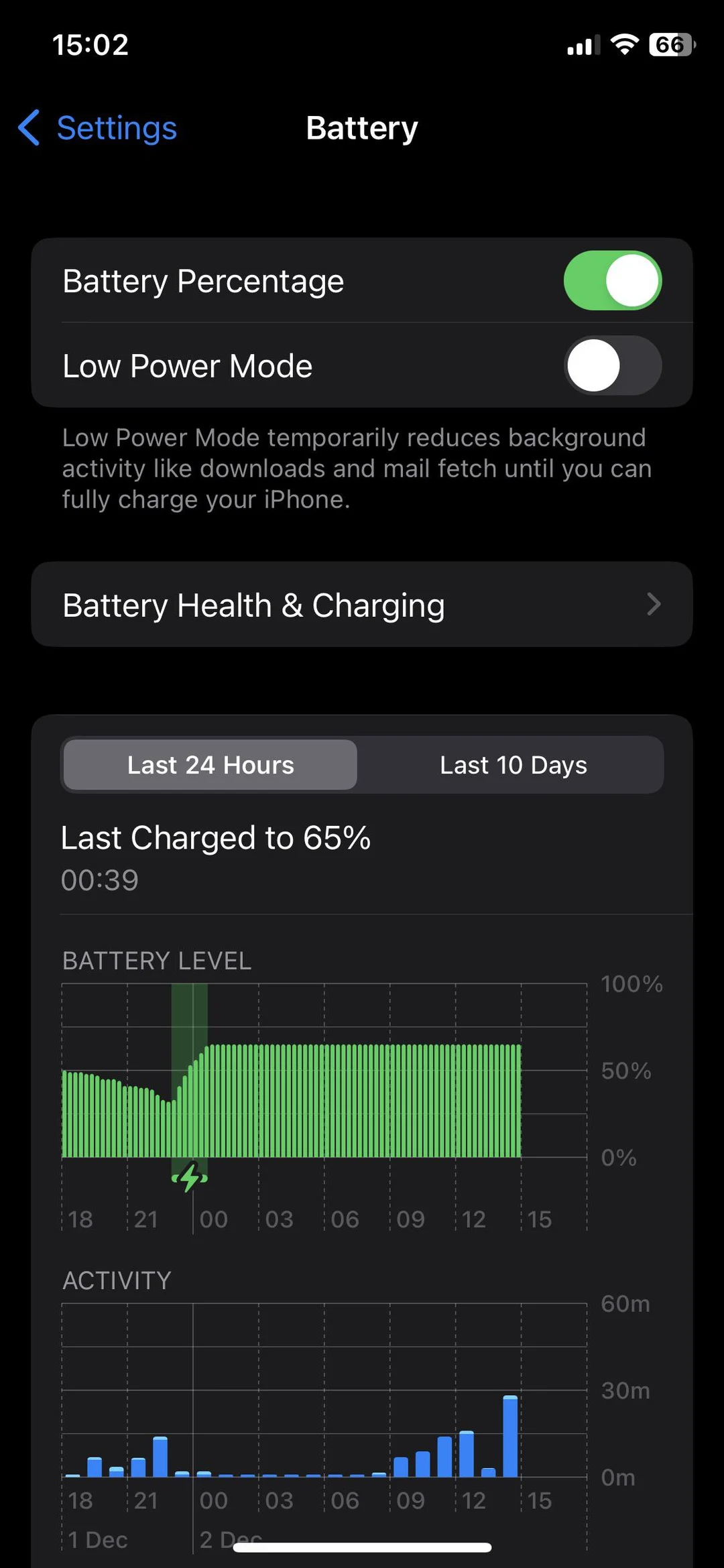Switch to the Last 10 Days tab
Viewport: 724px width, 1568px height.
tap(514, 764)
